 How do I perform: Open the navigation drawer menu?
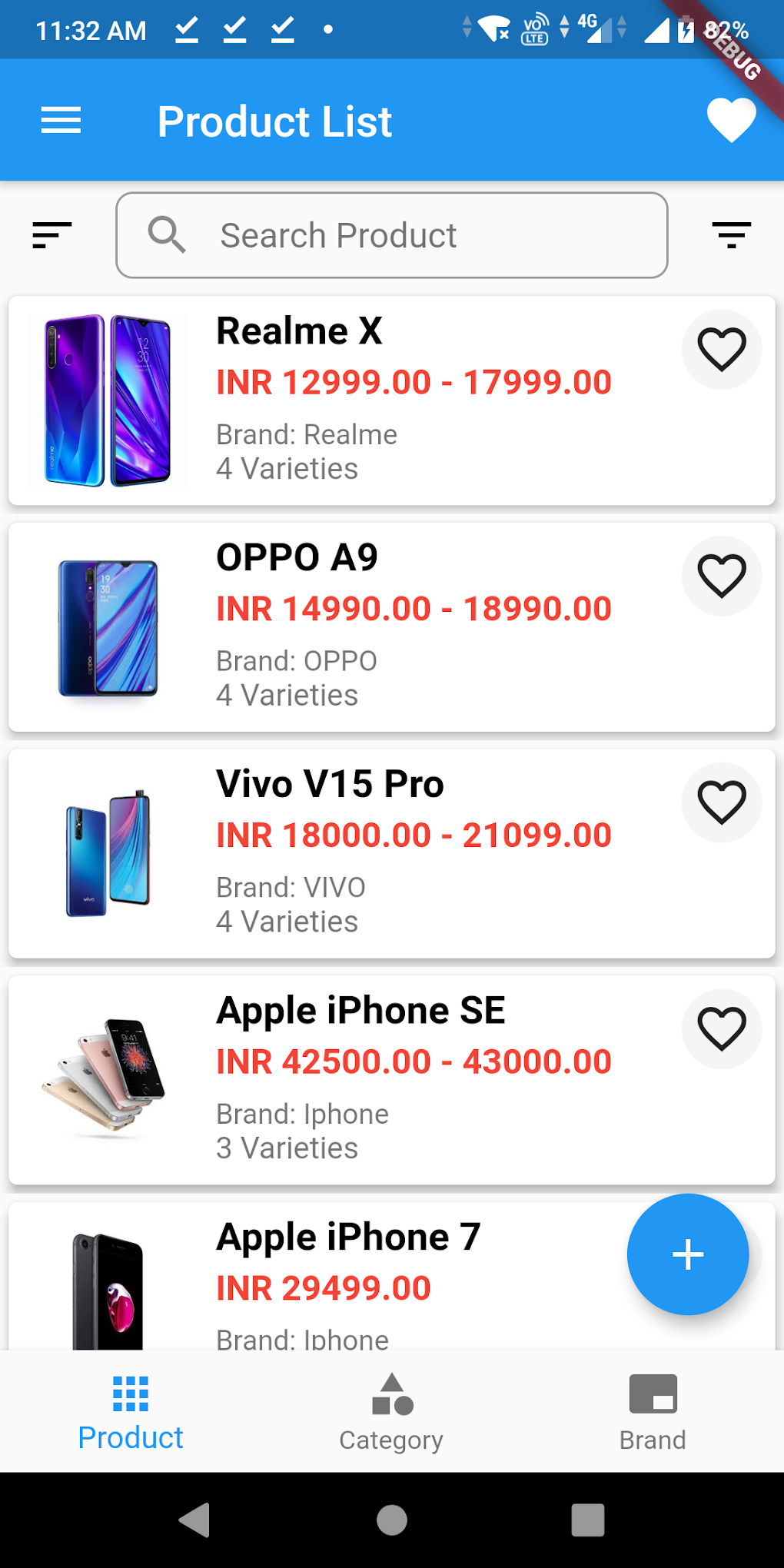[60, 120]
